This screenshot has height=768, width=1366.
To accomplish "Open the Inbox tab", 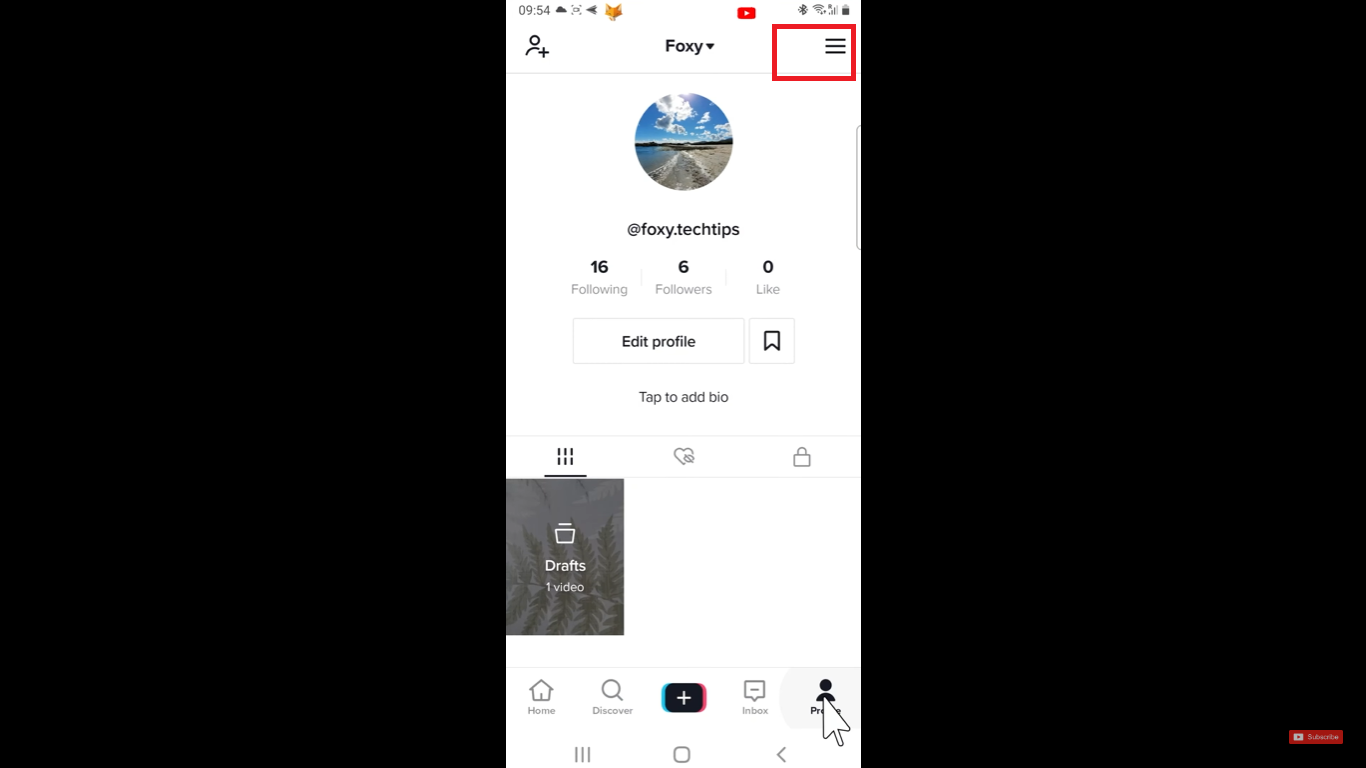I will pyautogui.click(x=755, y=697).
